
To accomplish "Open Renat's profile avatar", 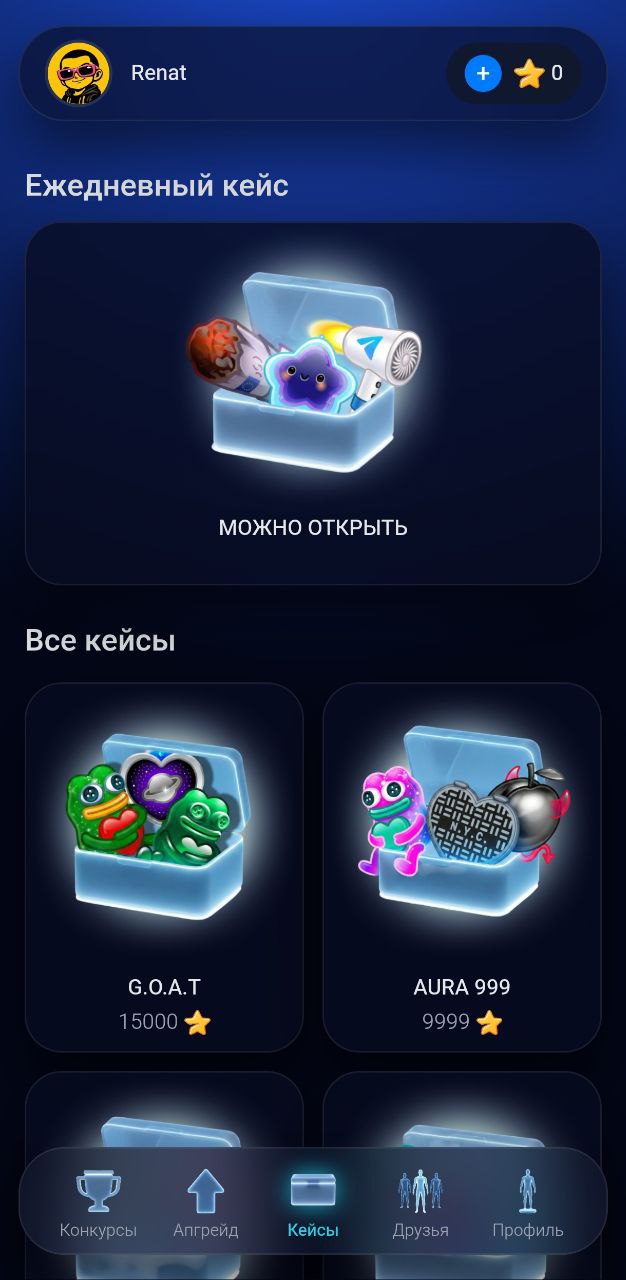I will click(78, 73).
